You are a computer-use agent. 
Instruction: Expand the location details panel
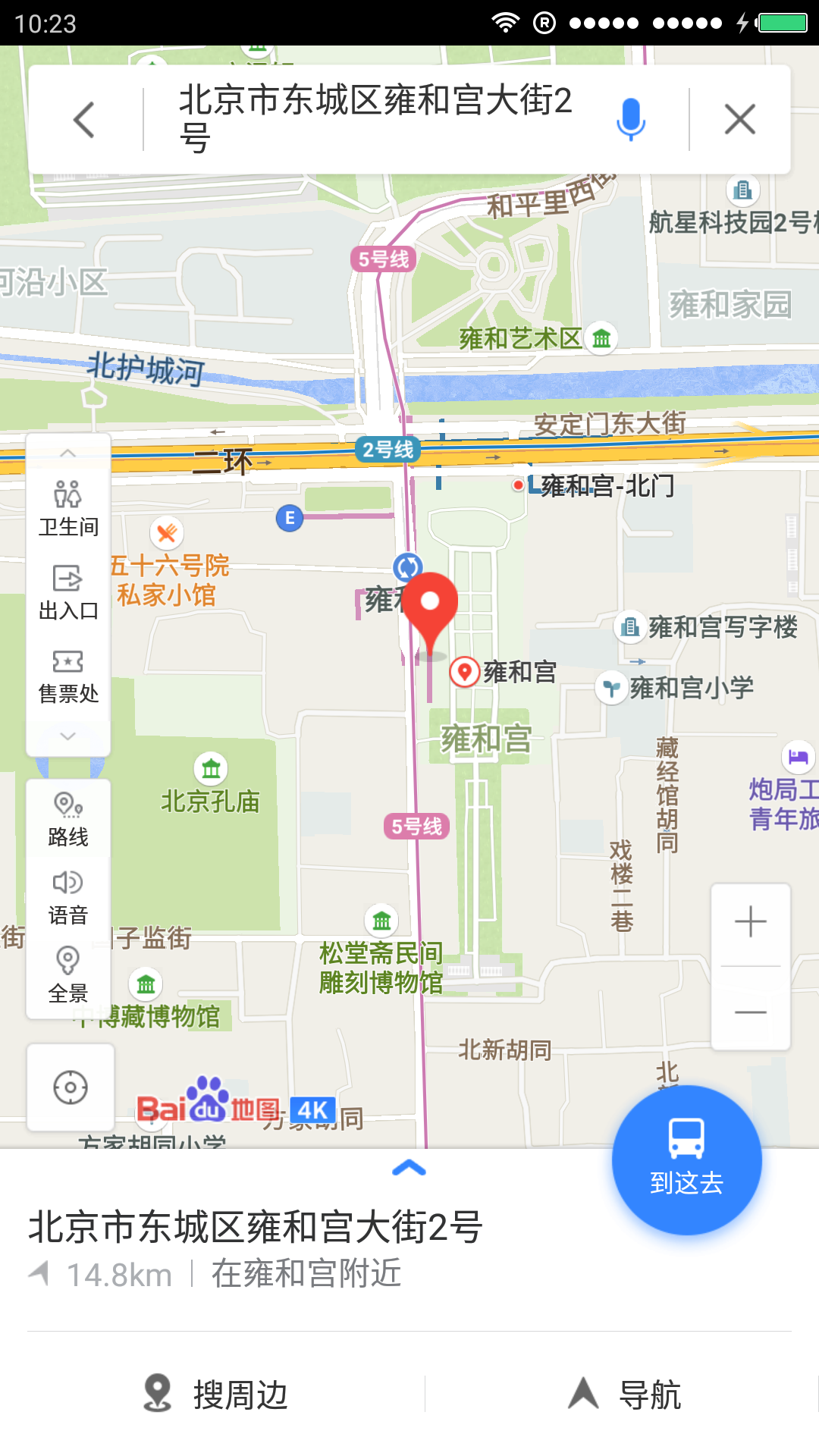point(409,1169)
